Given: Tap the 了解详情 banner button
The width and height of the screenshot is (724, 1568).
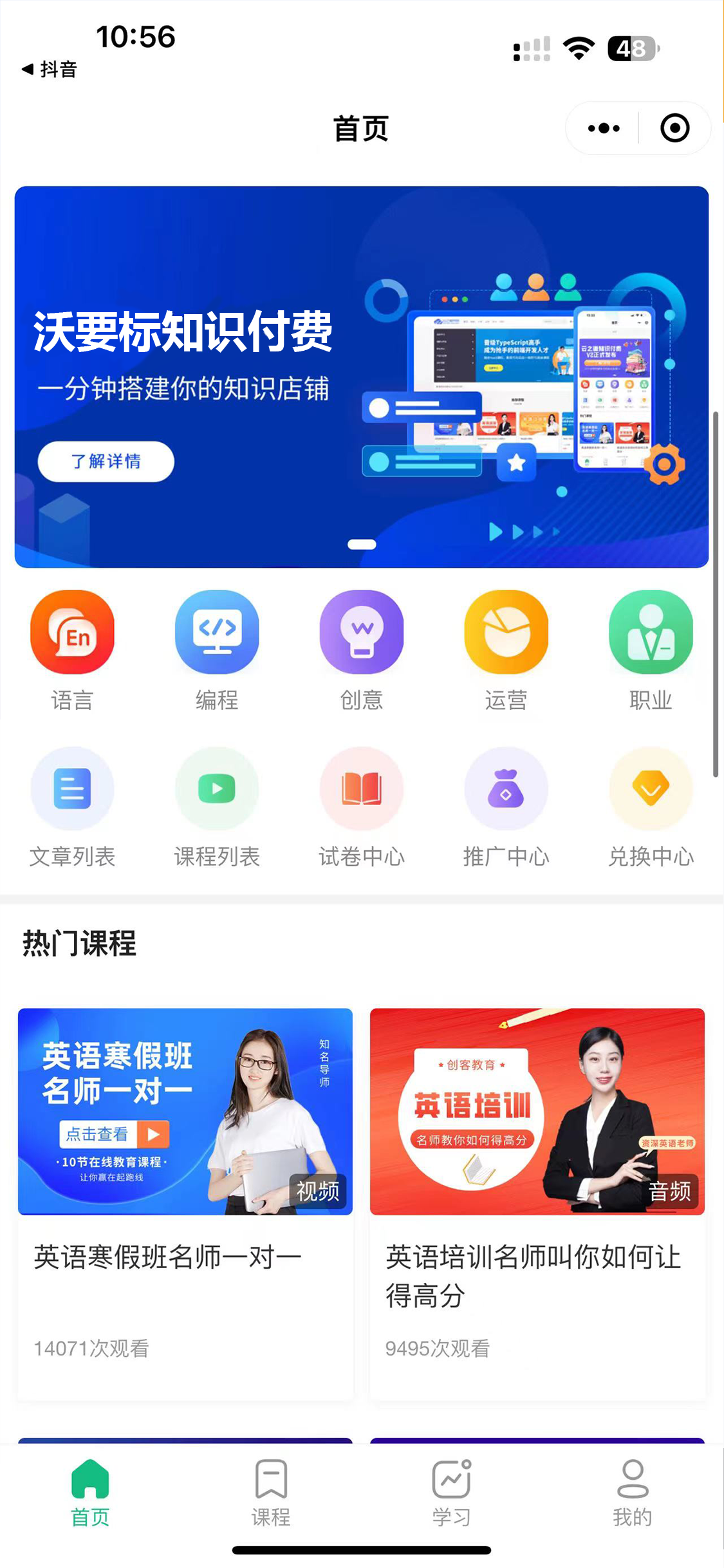Looking at the screenshot, I should coord(106,461).
